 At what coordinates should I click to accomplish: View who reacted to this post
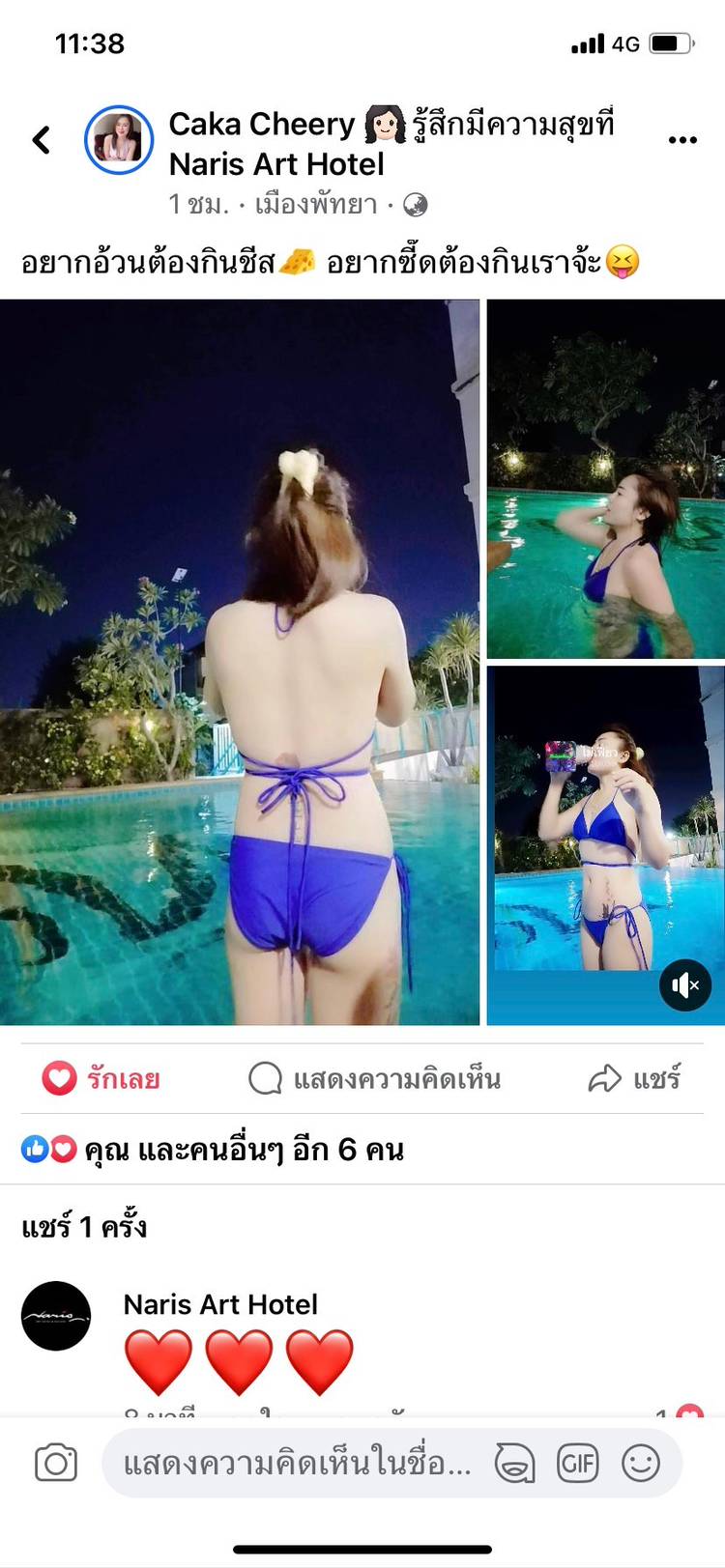click(x=213, y=1150)
